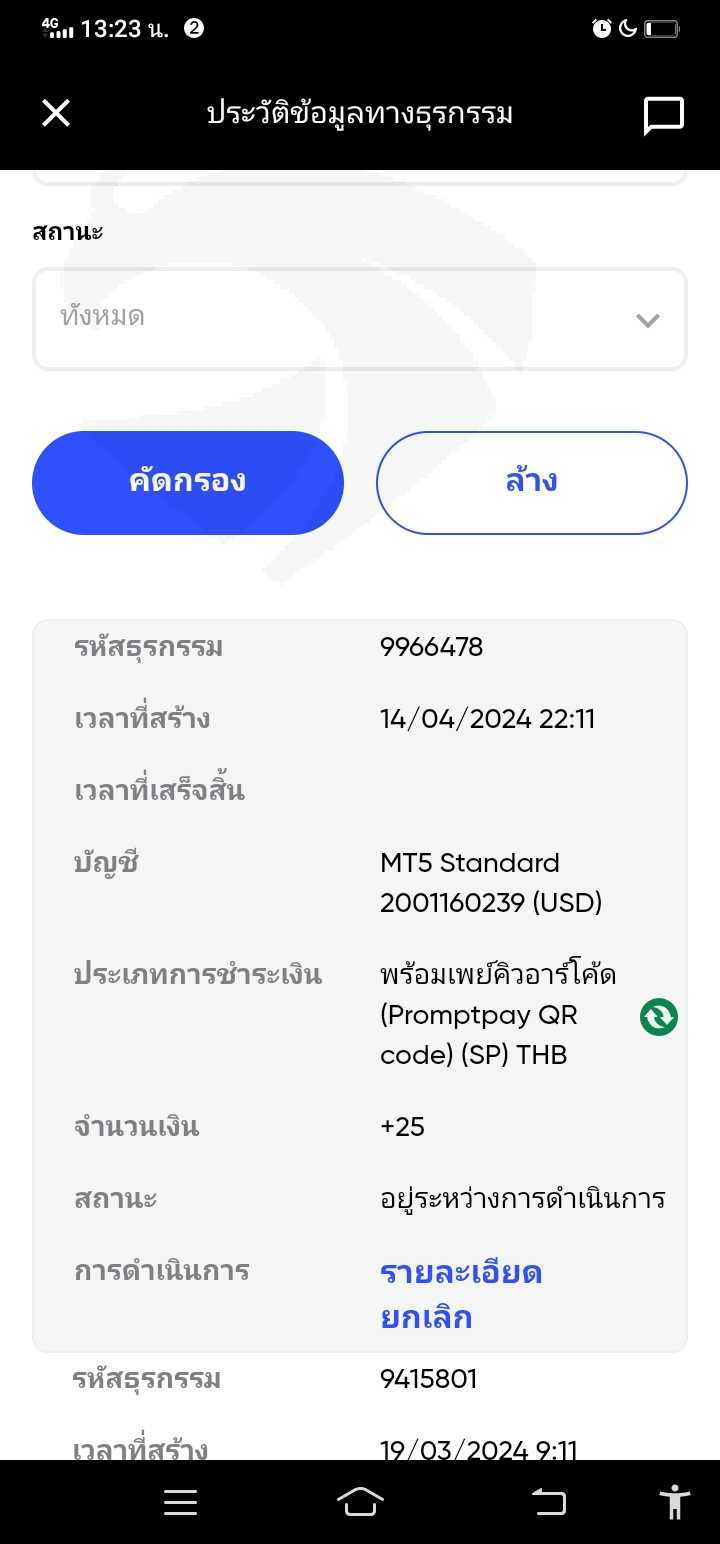
Task: Tap the green refresh icon by Promptpay
Action: (659, 1017)
